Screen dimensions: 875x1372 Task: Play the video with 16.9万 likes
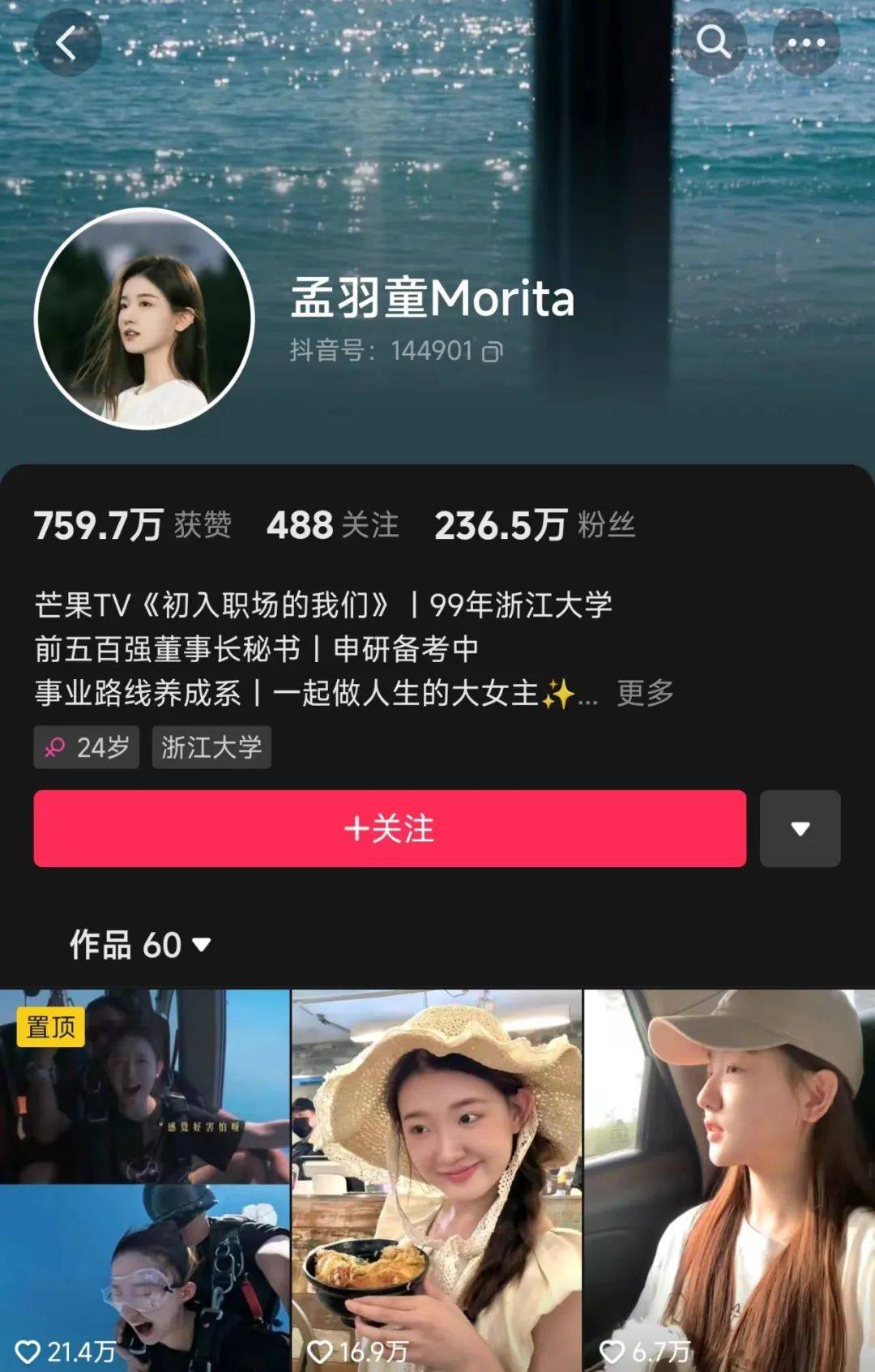[437, 1180]
